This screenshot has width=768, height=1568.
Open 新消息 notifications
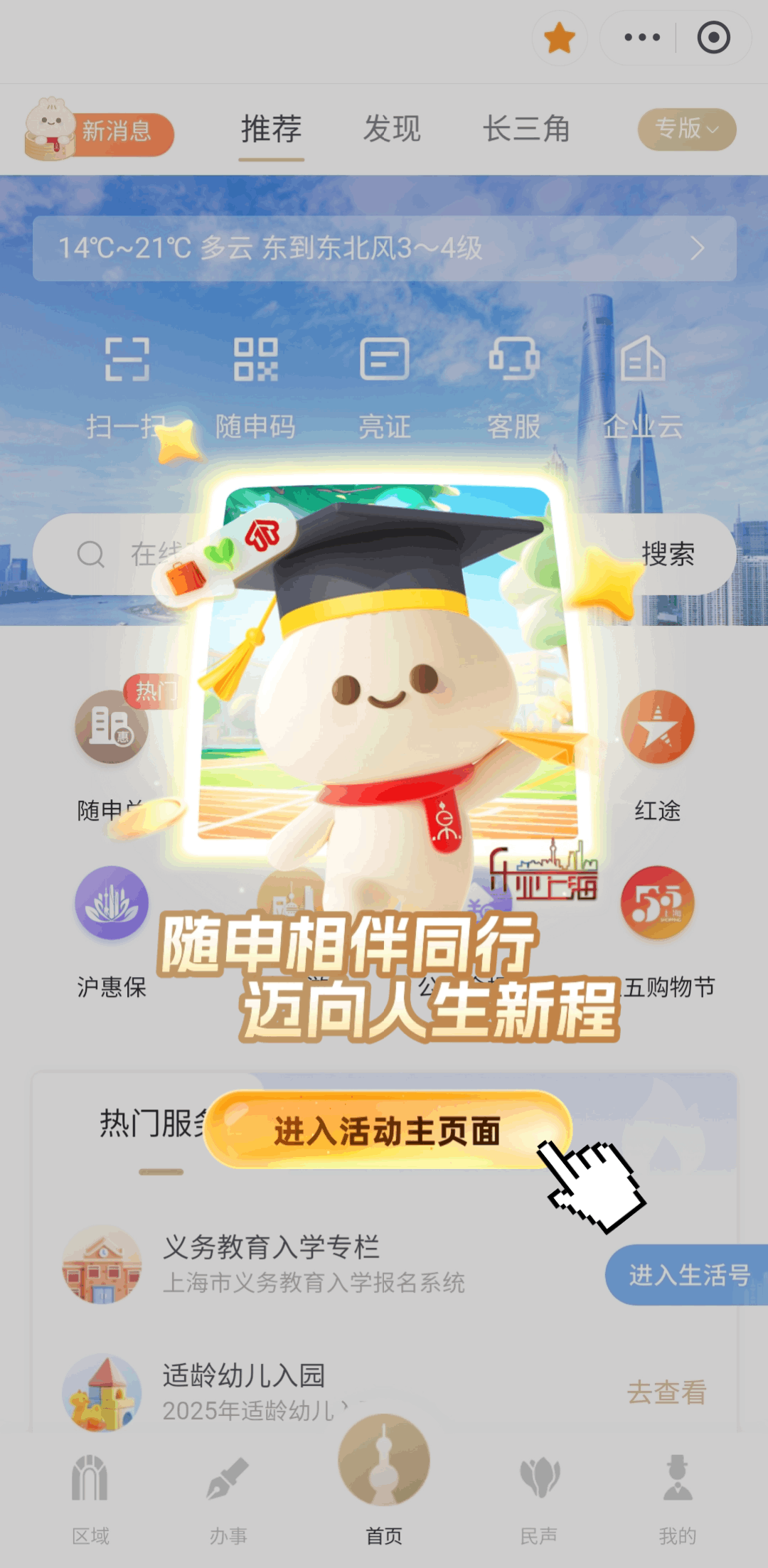pos(100,131)
